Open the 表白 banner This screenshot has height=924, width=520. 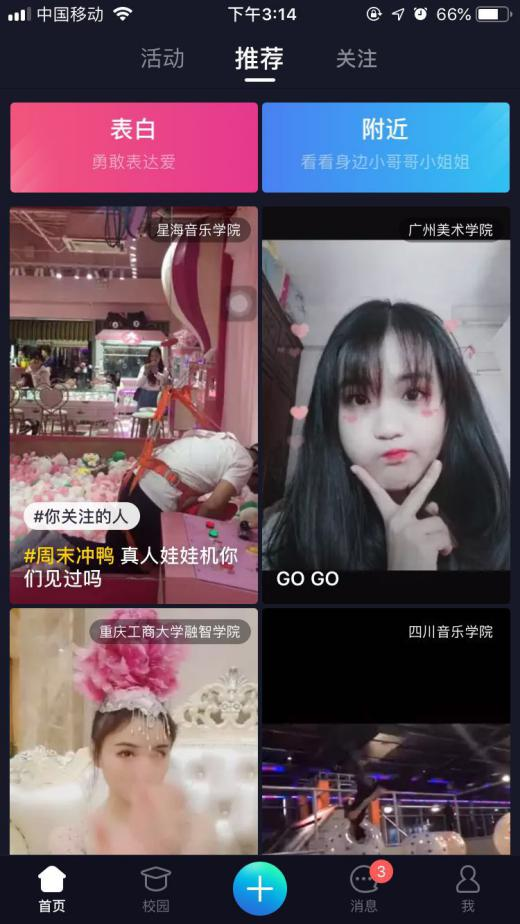tap(134, 147)
